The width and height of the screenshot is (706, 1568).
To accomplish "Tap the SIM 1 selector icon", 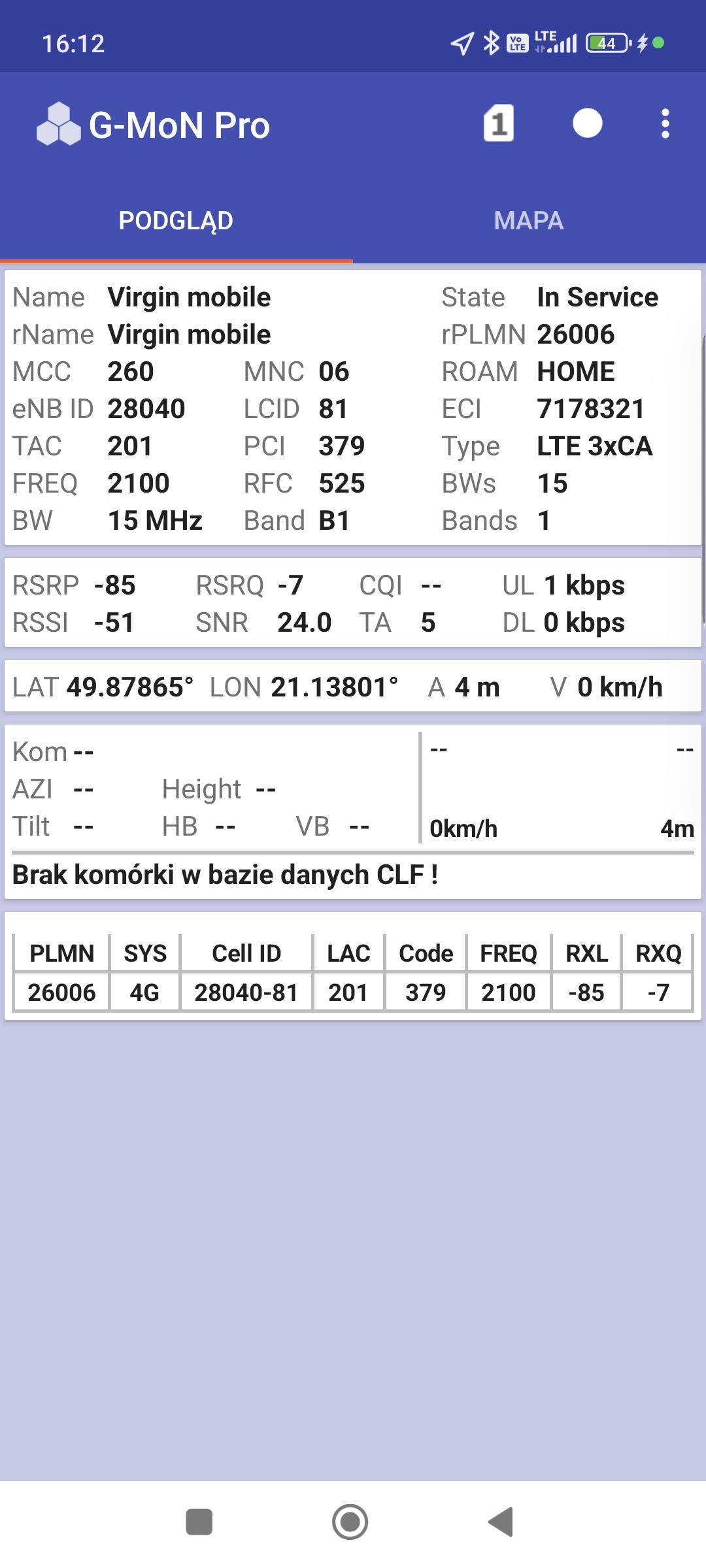I will [498, 123].
